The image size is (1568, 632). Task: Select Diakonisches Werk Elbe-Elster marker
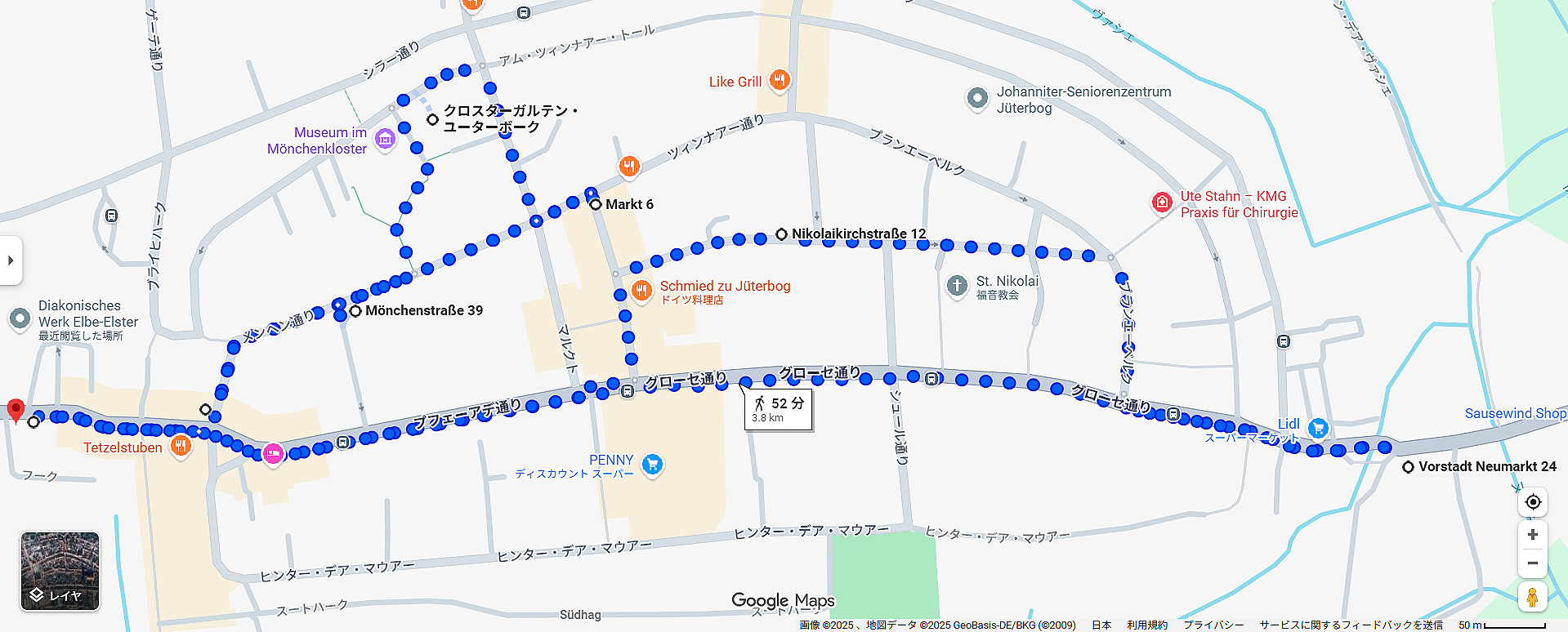pos(20,318)
